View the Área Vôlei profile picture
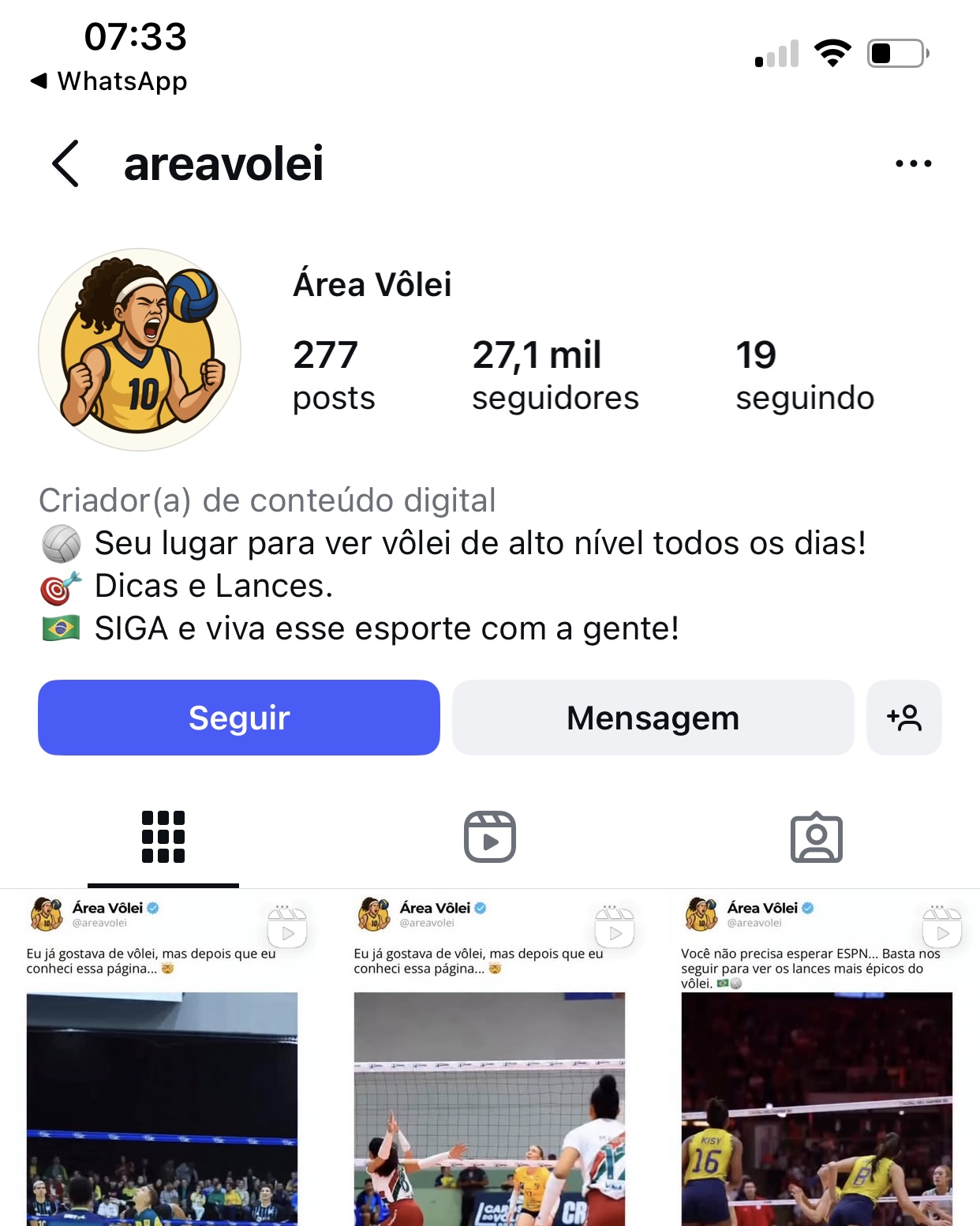The width and height of the screenshot is (980, 1226). 140,350
